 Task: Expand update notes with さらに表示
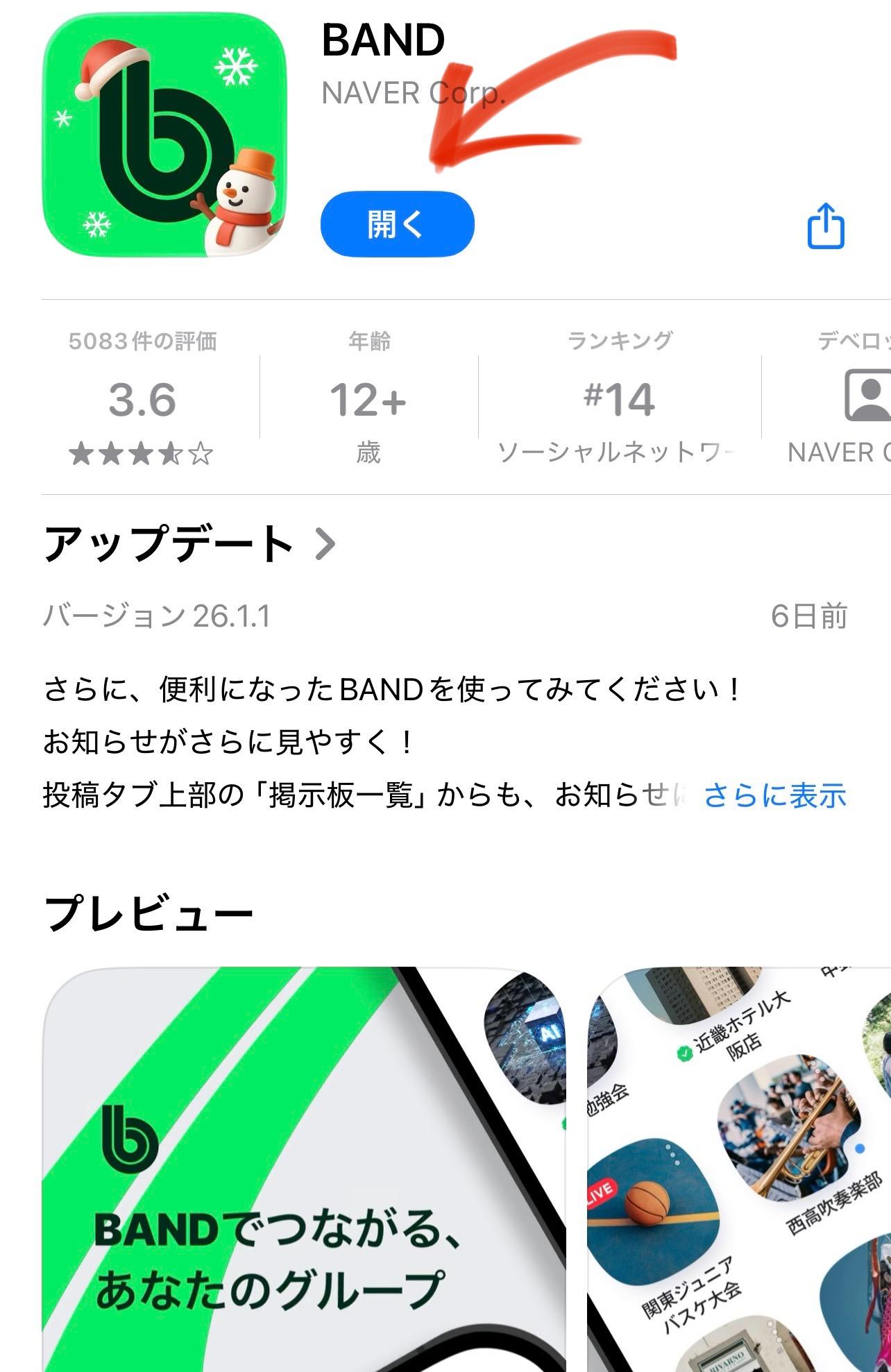click(x=775, y=795)
